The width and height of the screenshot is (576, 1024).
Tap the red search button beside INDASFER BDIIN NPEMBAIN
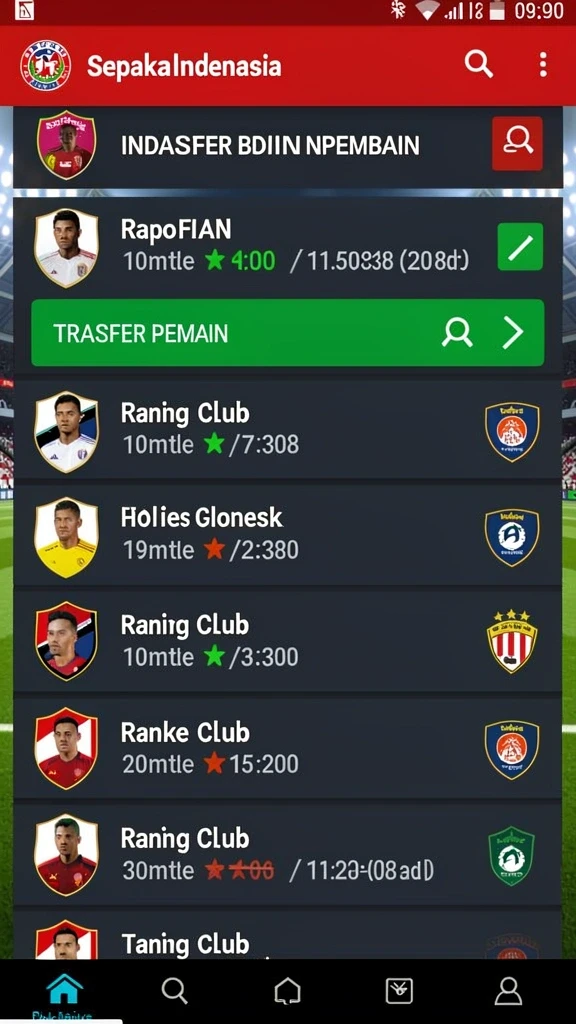517,144
